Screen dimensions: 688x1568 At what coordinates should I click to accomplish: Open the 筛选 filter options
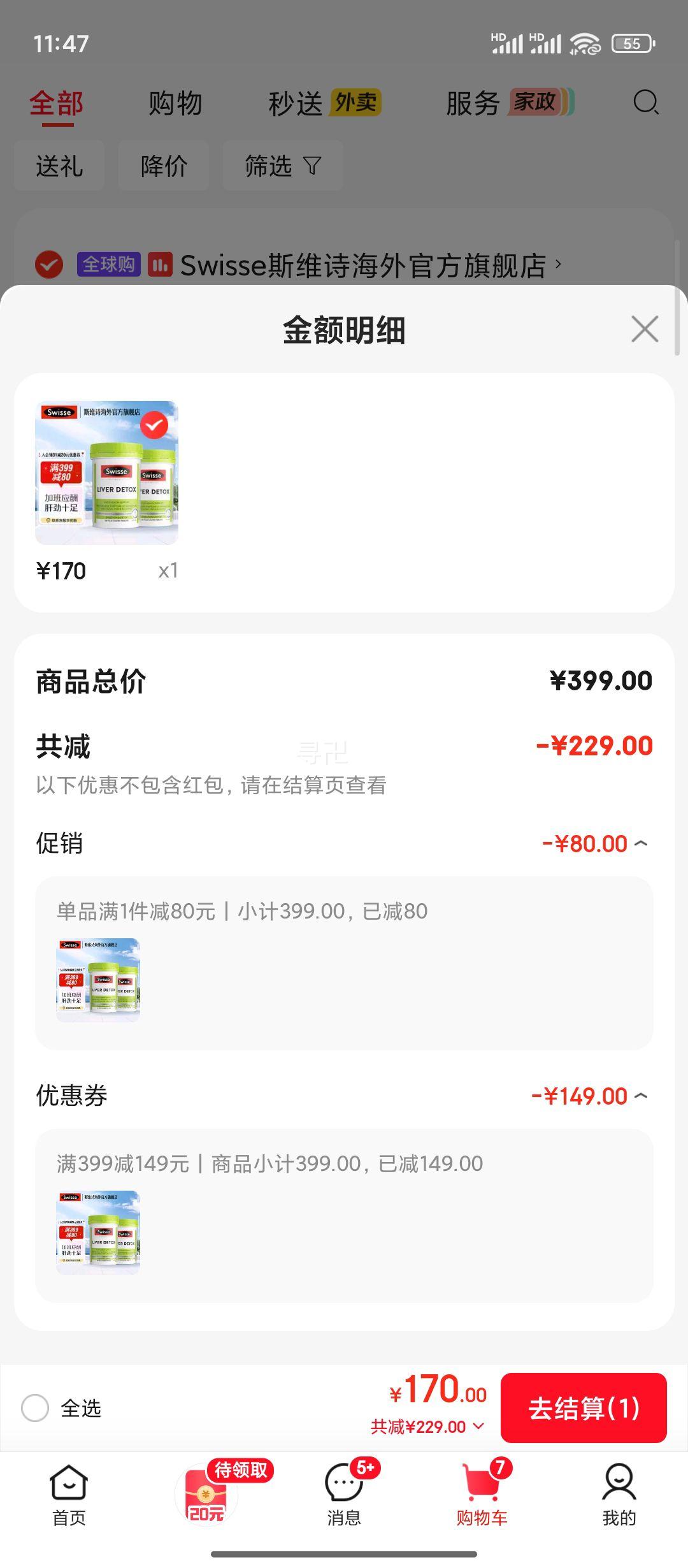(282, 165)
